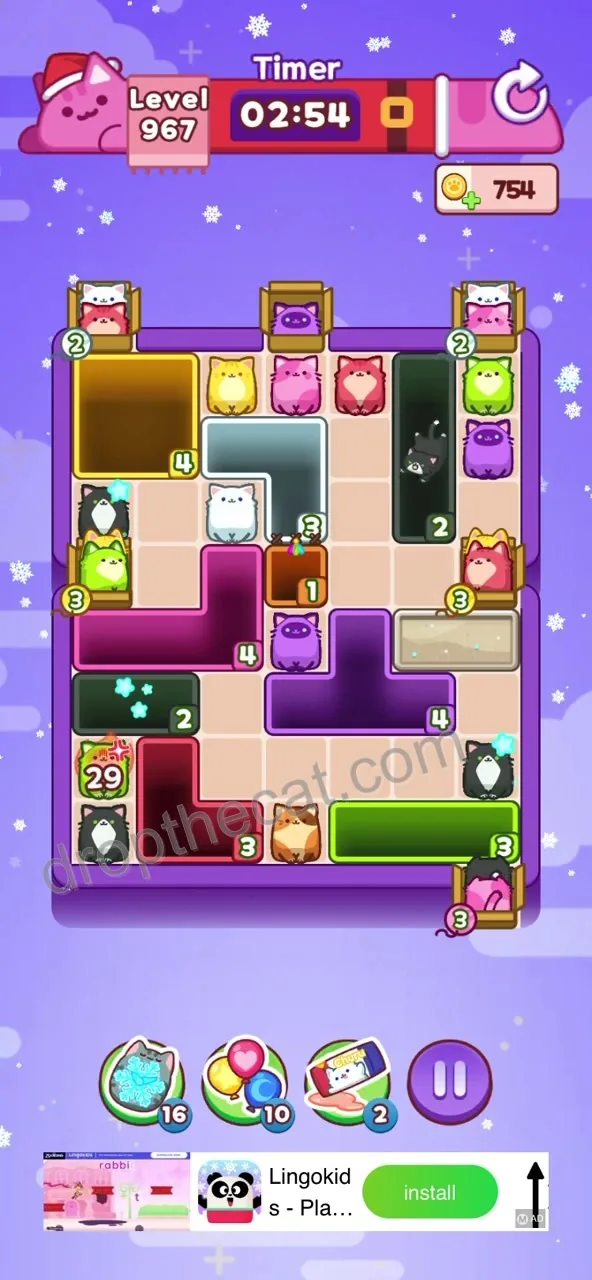Activate the booster with 2 left
The image size is (592, 1280).
click(x=349, y=1082)
